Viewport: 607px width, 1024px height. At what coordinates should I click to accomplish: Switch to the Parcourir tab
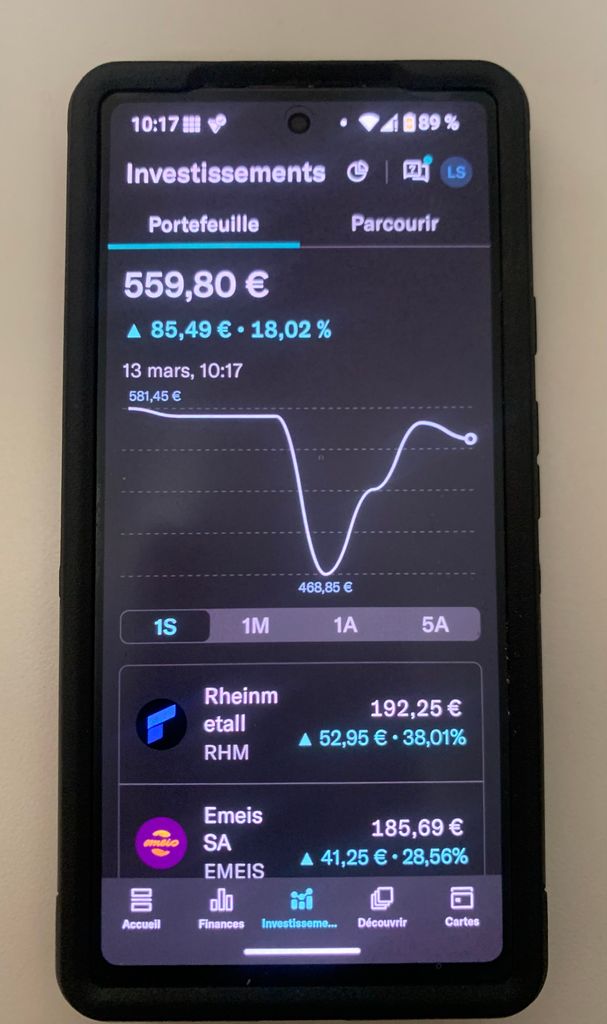[395, 224]
